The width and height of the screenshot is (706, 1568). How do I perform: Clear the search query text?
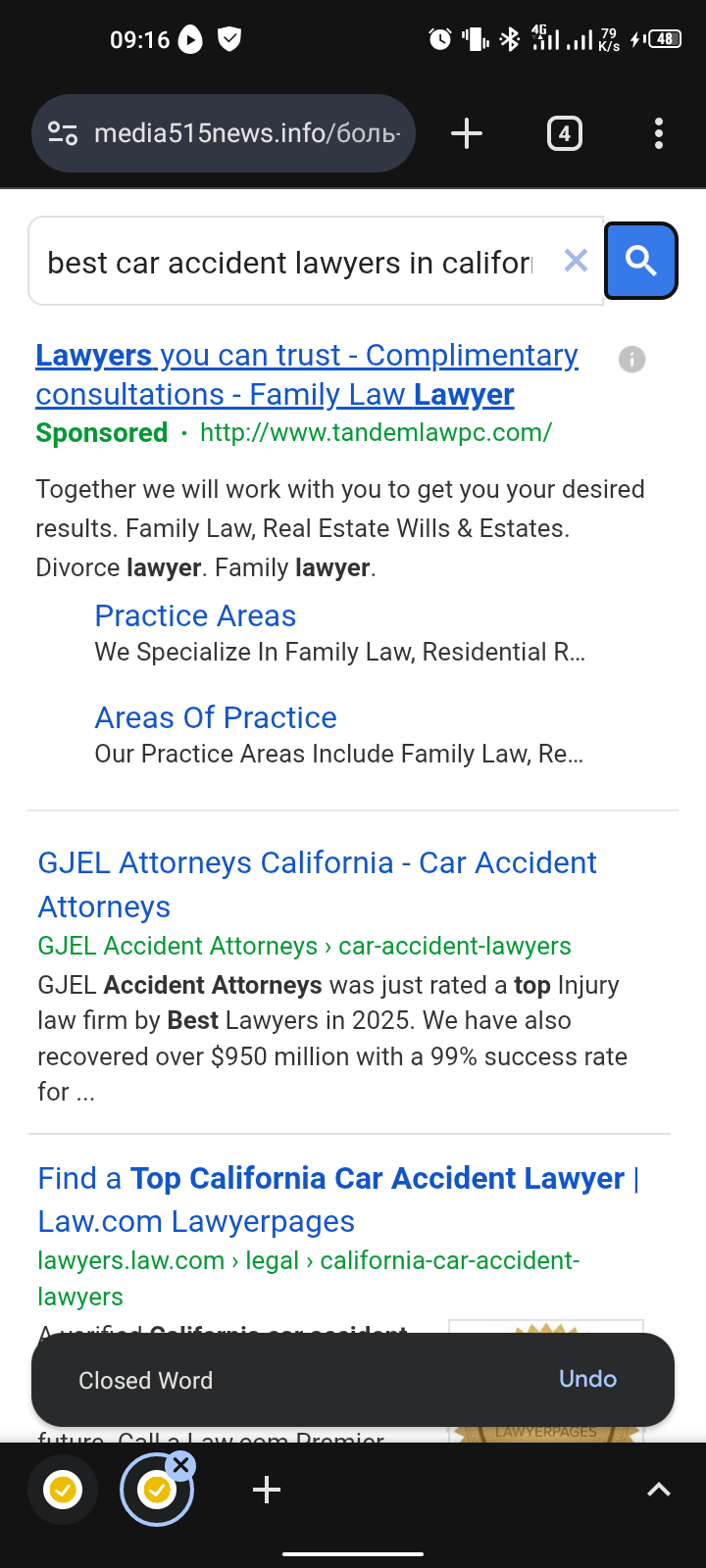click(576, 261)
